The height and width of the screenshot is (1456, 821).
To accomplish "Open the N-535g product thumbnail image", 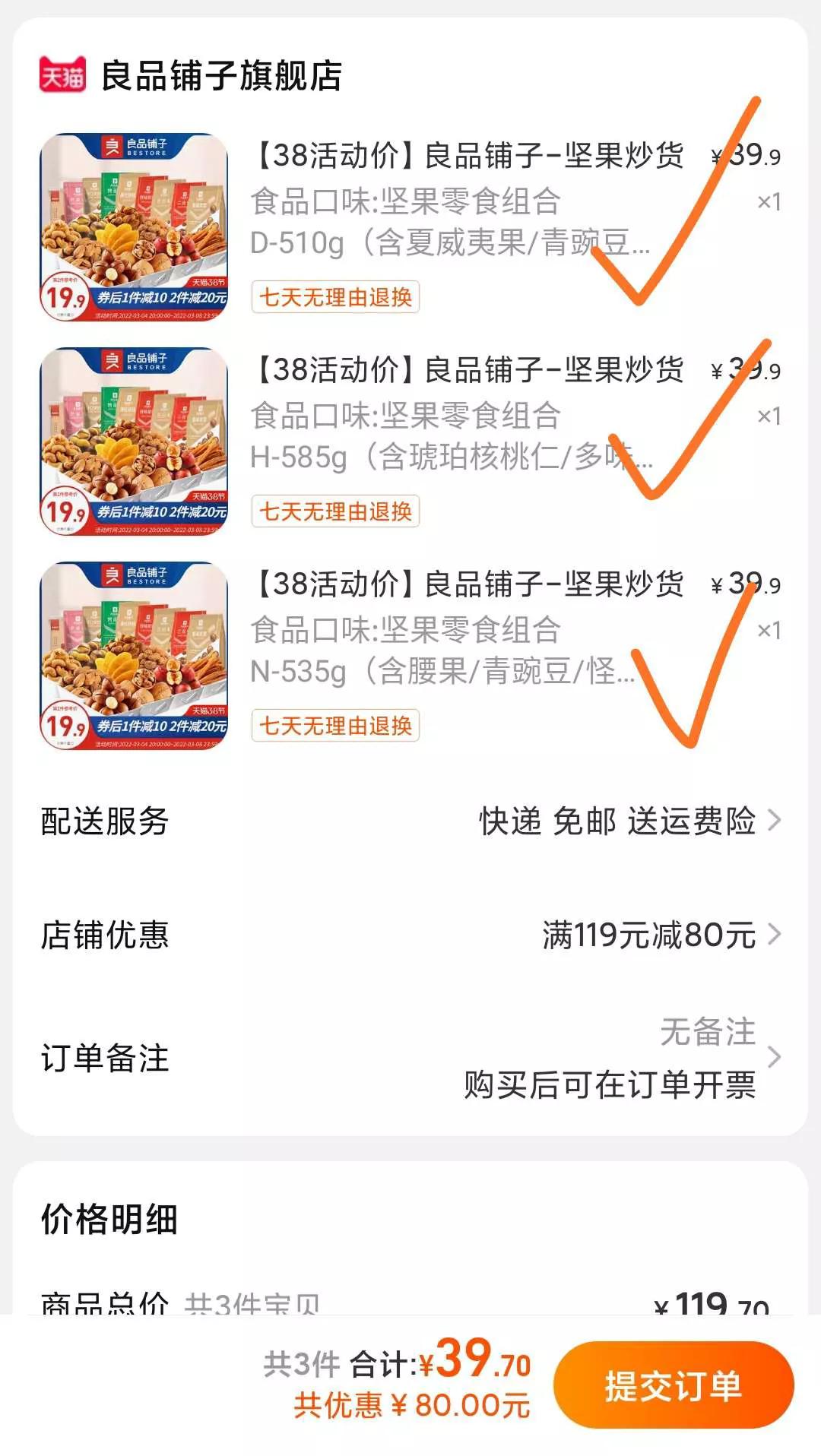I will 135,656.
